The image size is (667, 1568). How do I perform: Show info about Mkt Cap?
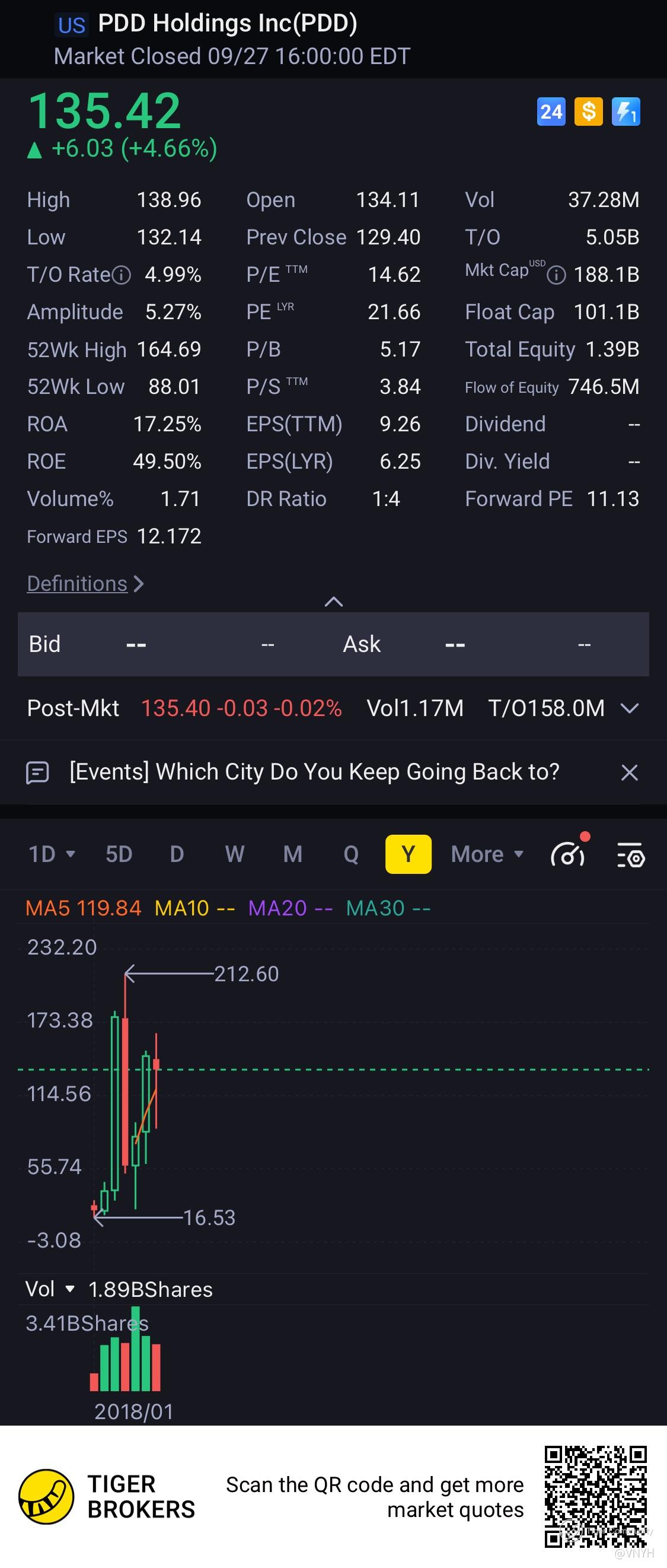(x=556, y=276)
